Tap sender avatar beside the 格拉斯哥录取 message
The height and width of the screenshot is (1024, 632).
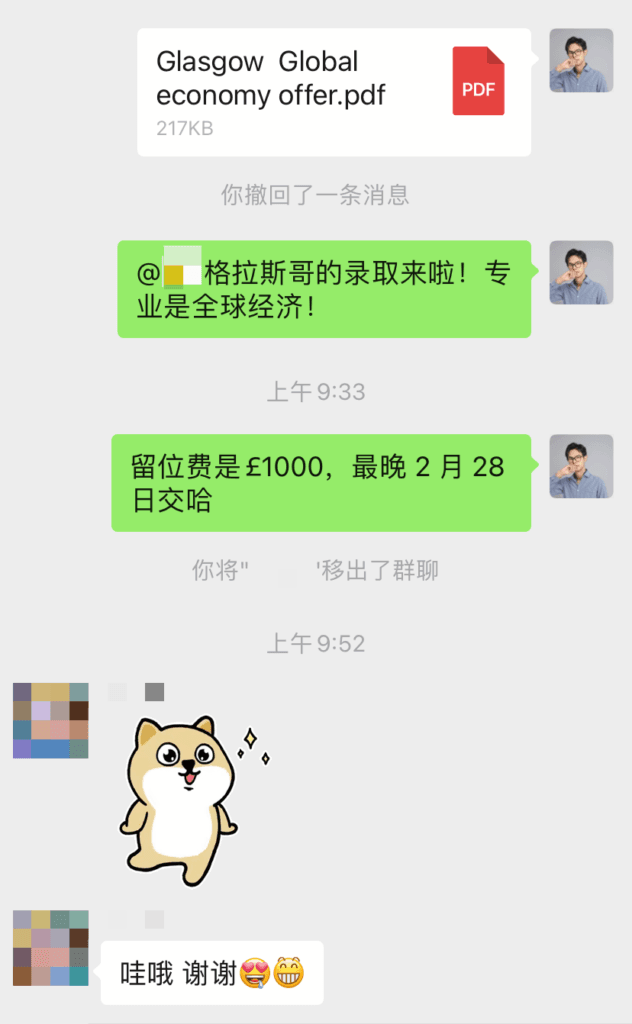(x=581, y=272)
